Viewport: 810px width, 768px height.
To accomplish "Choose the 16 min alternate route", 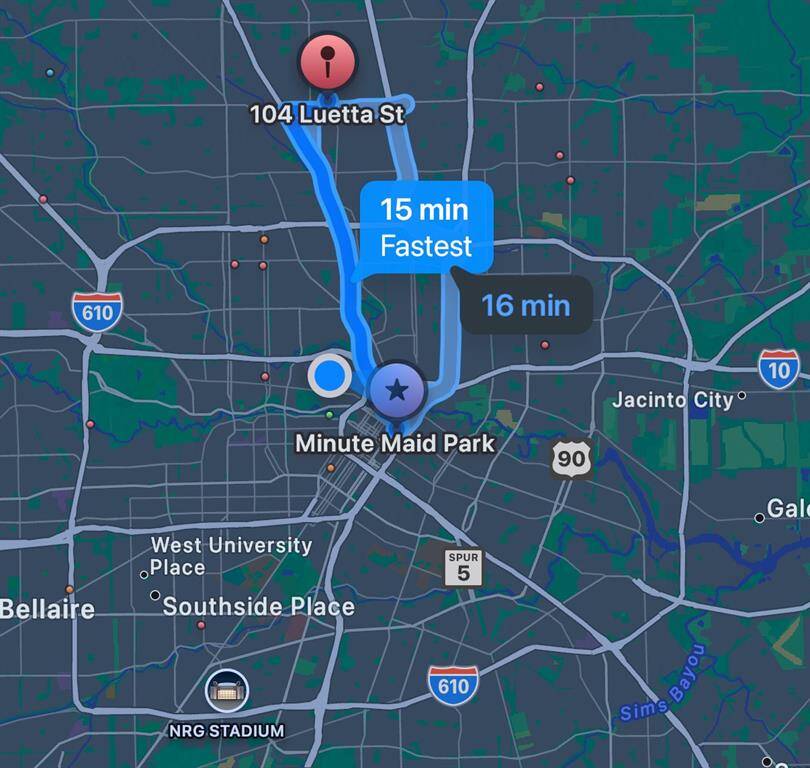I will tap(526, 305).
